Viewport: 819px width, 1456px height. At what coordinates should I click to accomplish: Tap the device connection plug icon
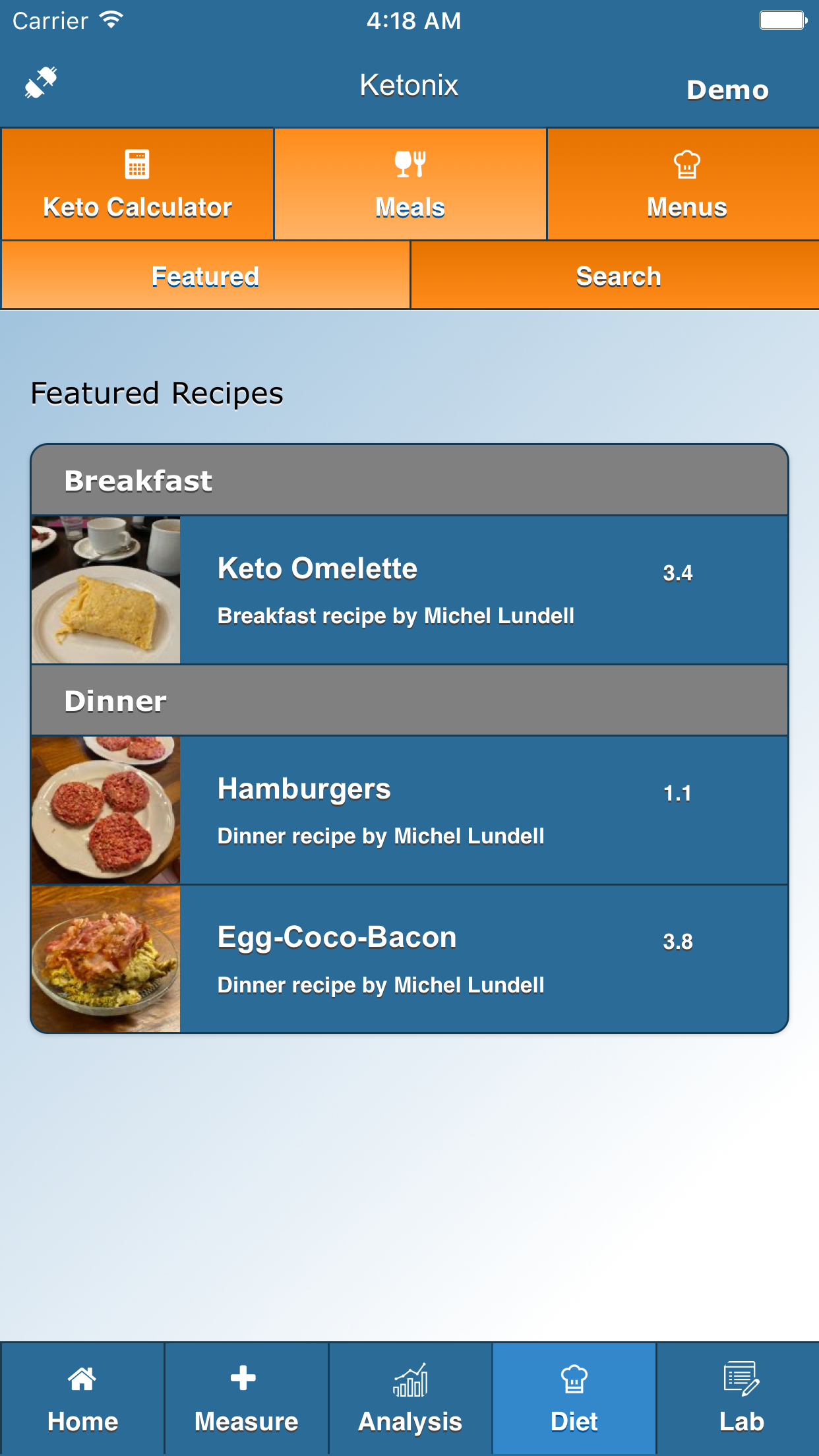[41, 83]
